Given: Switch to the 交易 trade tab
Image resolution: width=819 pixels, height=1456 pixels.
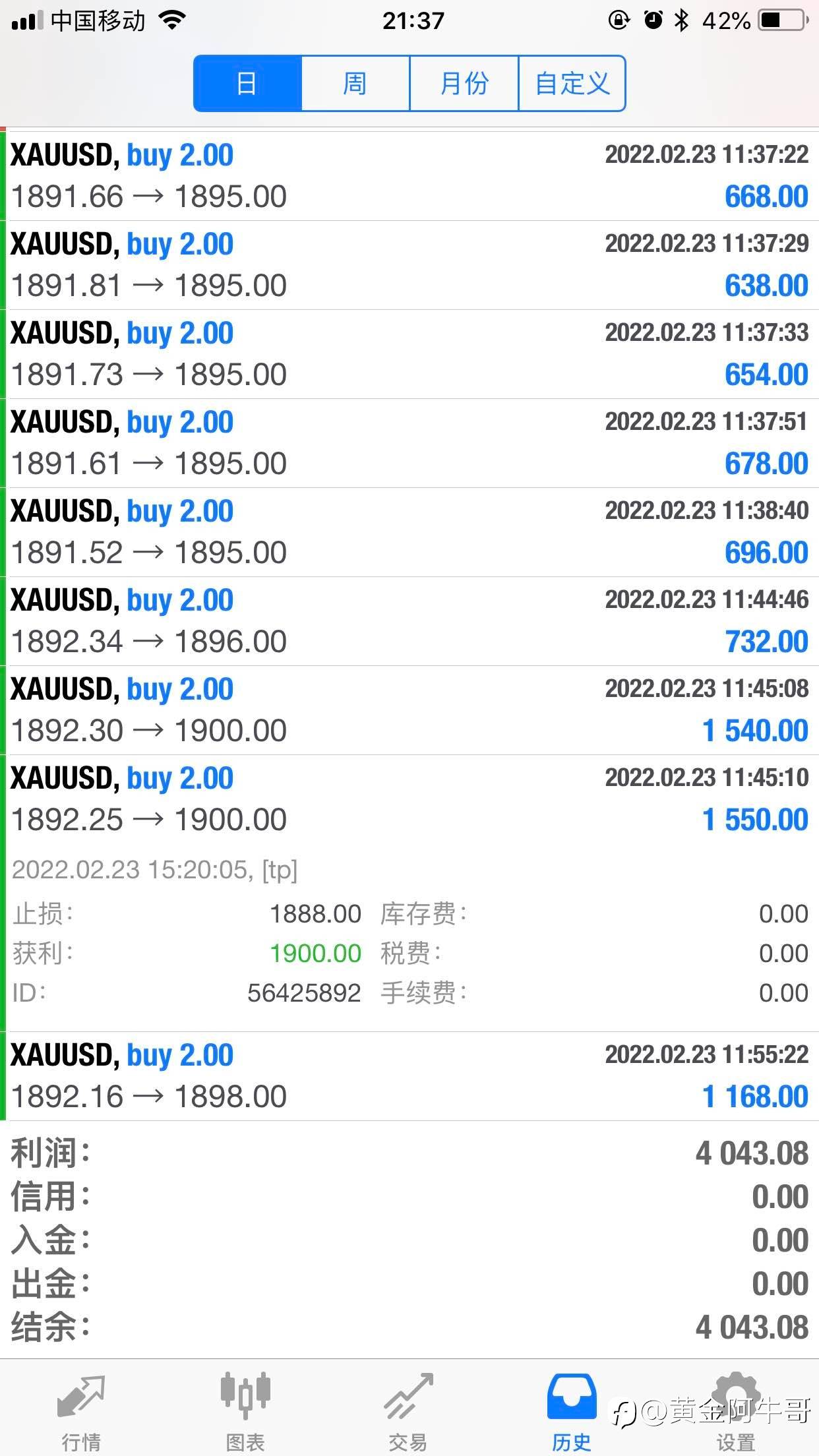Looking at the screenshot, I should click(408, 1409).
